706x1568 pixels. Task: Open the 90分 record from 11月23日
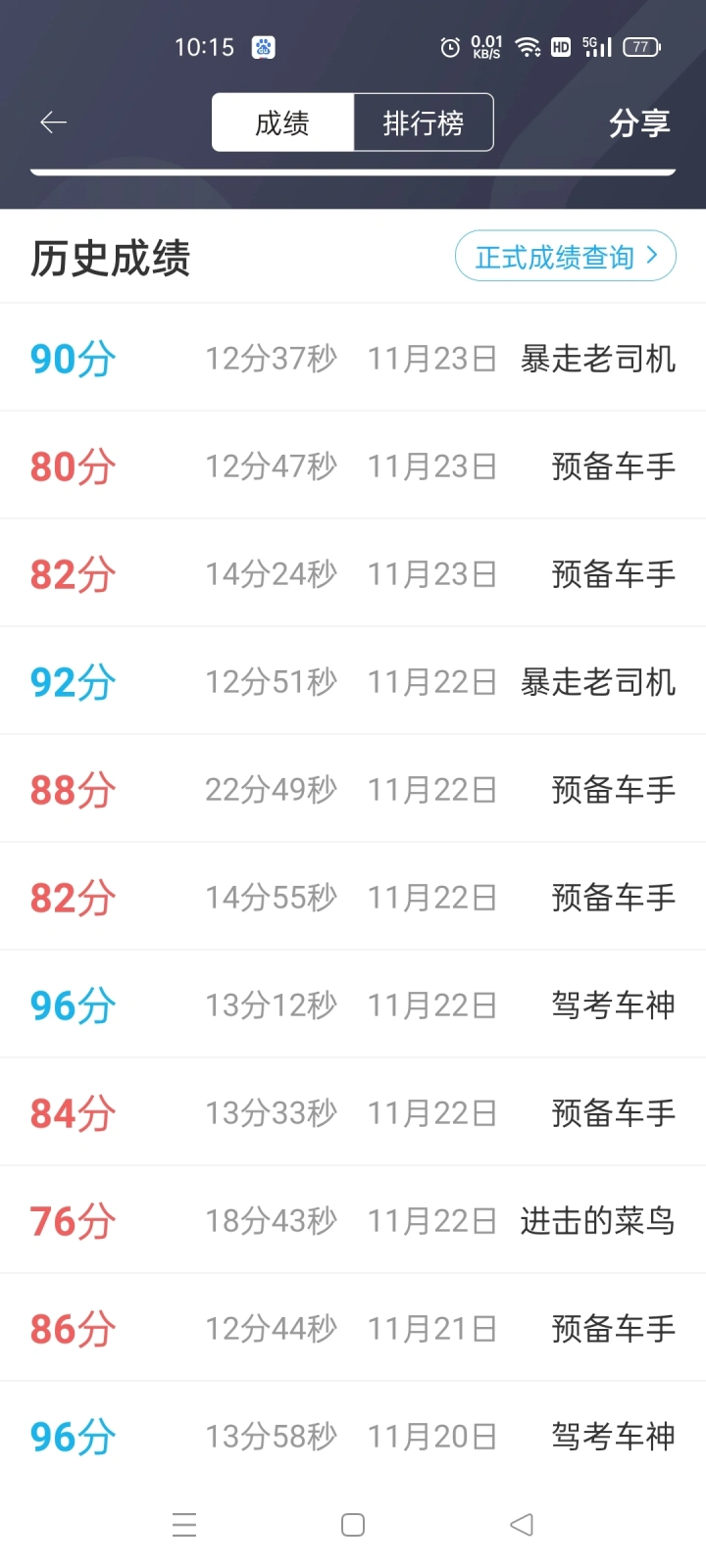(x=353, y=358)
